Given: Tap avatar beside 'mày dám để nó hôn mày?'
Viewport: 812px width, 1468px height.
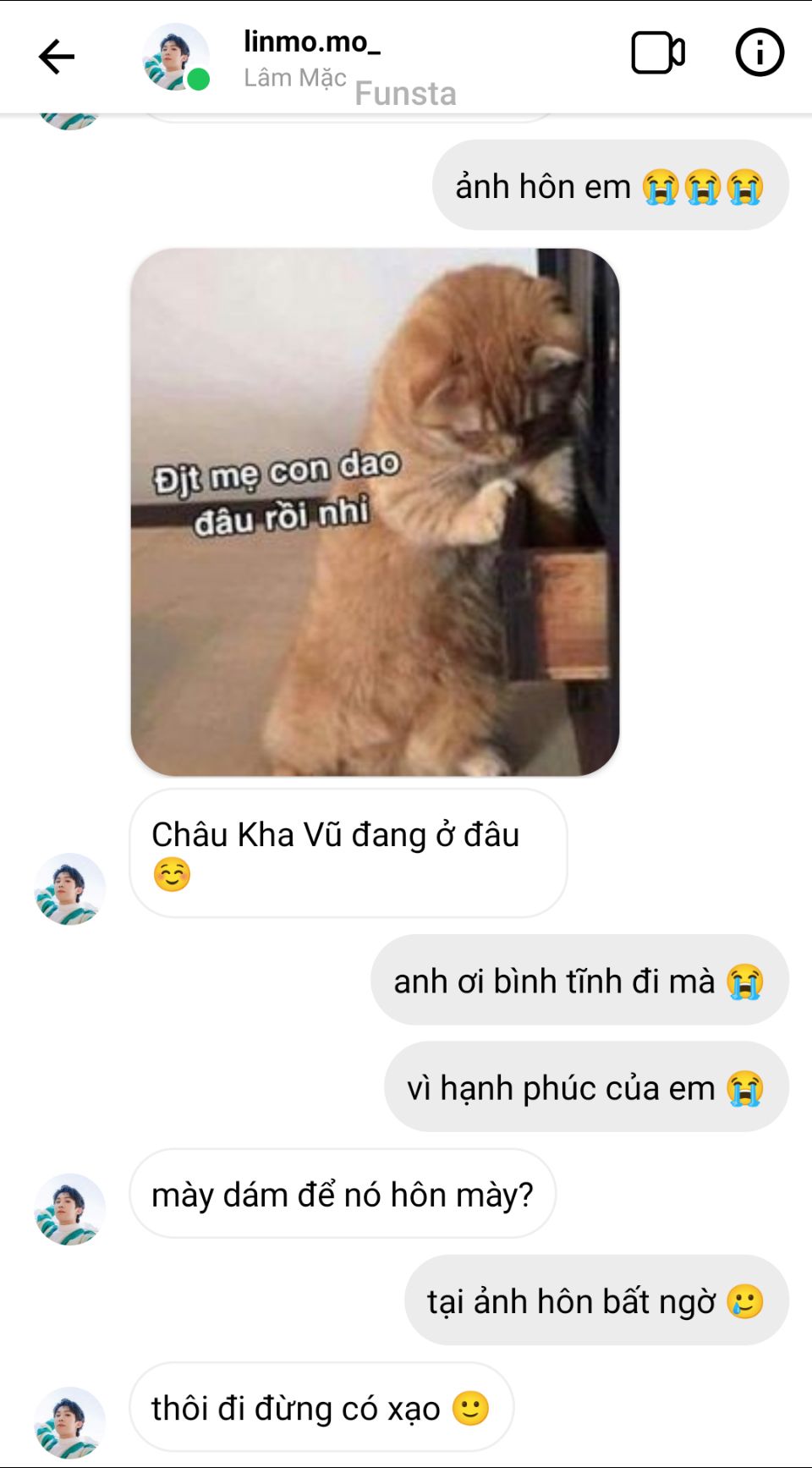Looking at the screenshot, I should tap(69, 1208).
